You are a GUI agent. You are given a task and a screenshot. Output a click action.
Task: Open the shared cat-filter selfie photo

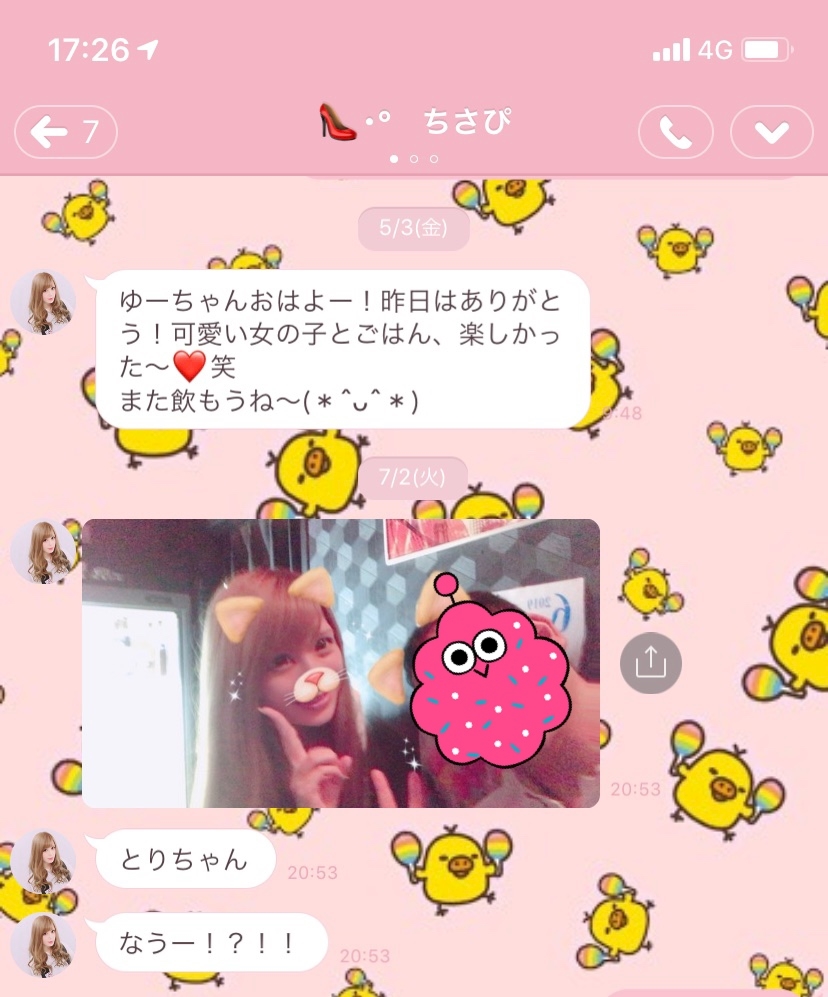[341, 663]
